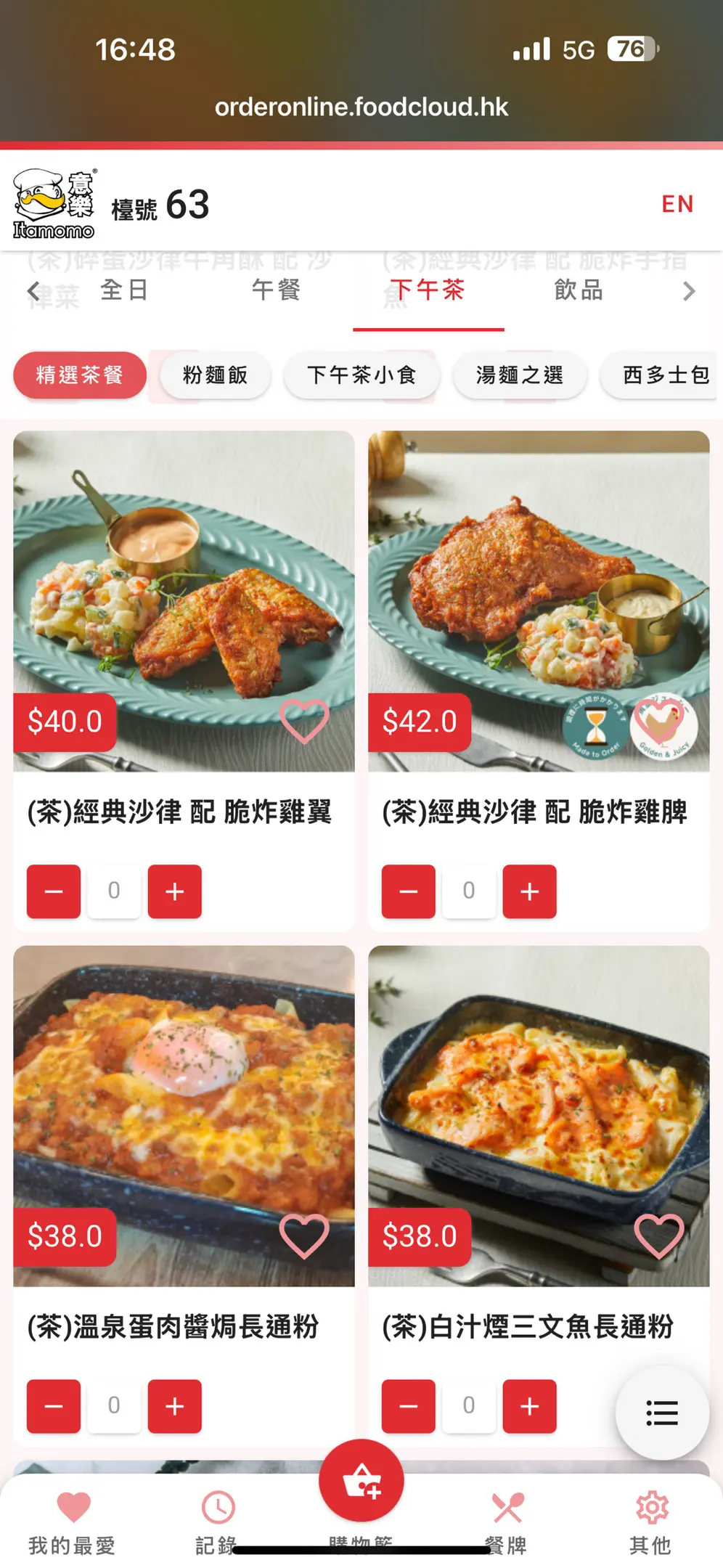Switch to the 午餐 tab
The height and width of the screenshot is (1568, 723).
pos(276,290)
